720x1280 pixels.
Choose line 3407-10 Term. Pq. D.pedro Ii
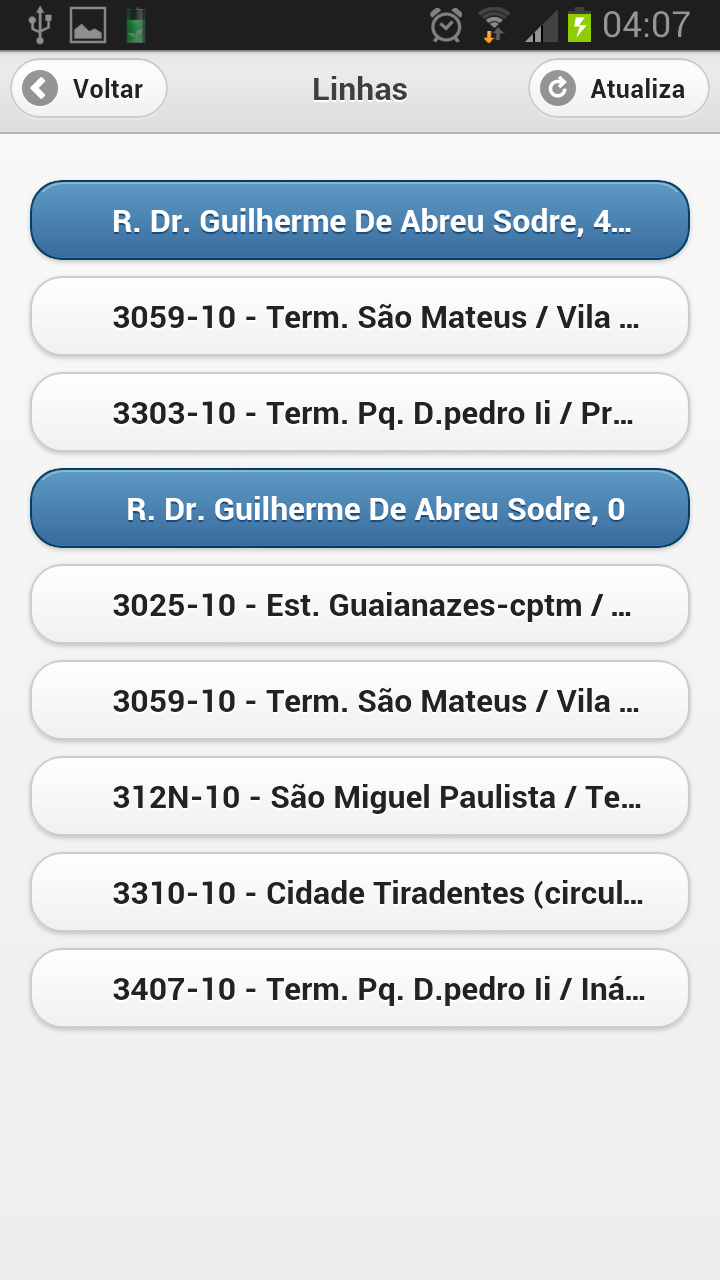(x=360, y=989)
